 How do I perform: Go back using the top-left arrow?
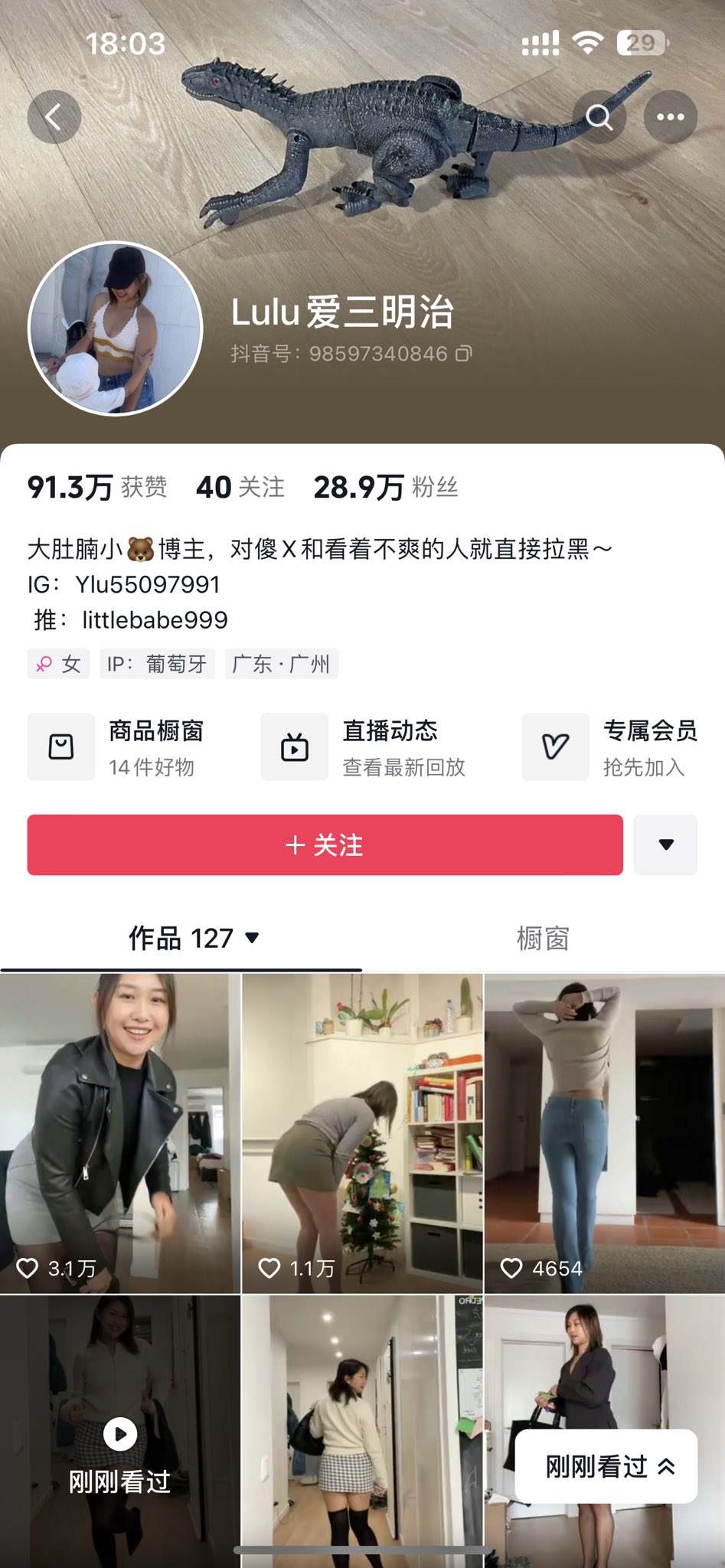(x=54, y=117)
